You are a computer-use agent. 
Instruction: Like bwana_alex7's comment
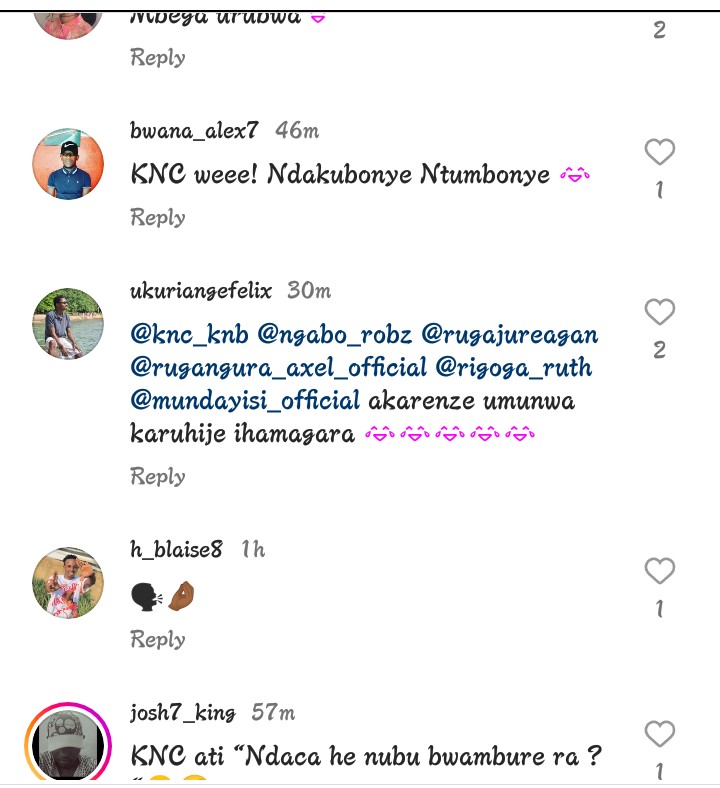tap(659, 152)
